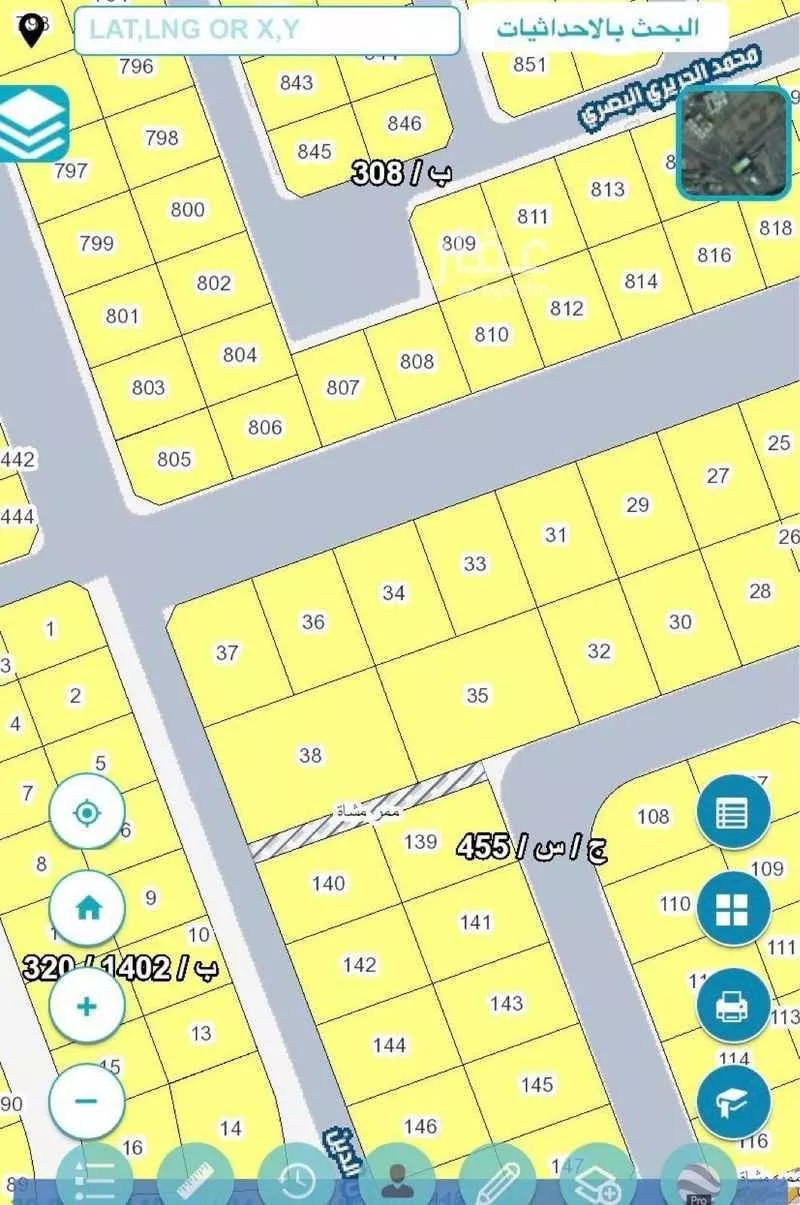Tap the search by coordinates button
800x1205 pixels.
(x=598, y=28)
